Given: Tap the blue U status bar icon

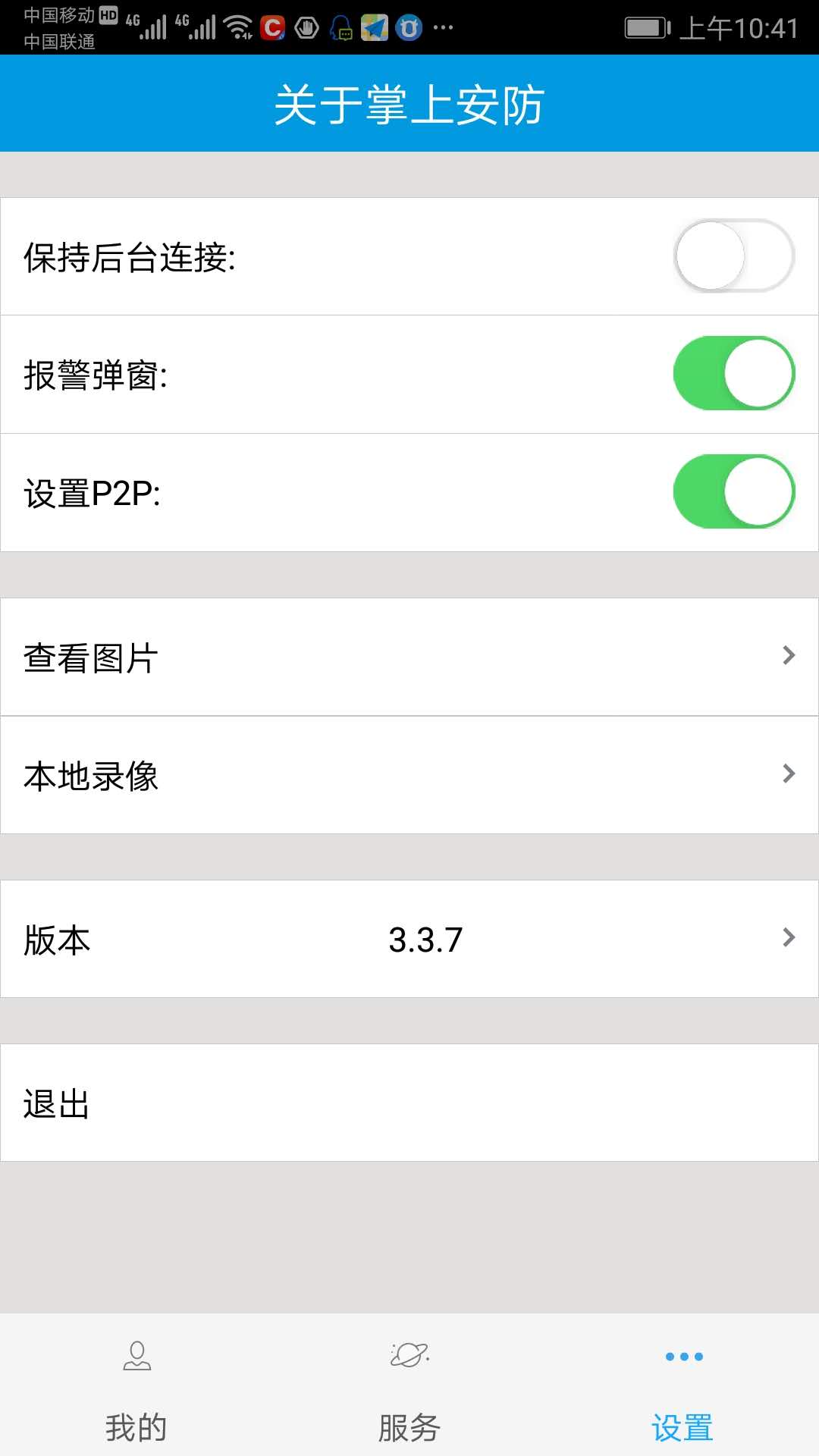Looking at the screenshot, I should tap(407, 29).
